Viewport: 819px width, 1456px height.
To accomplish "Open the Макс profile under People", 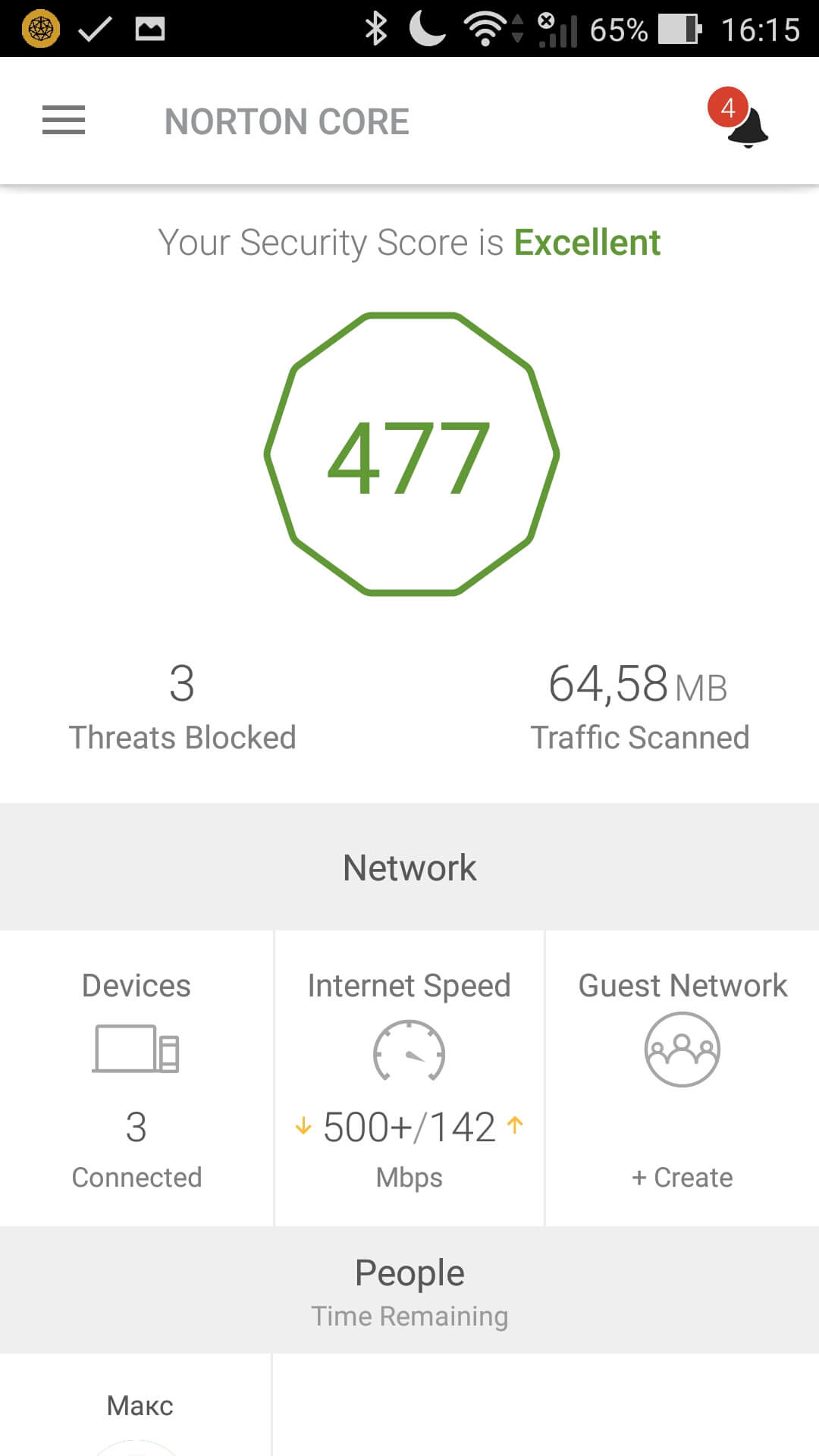I will [x=138, y=1405].
